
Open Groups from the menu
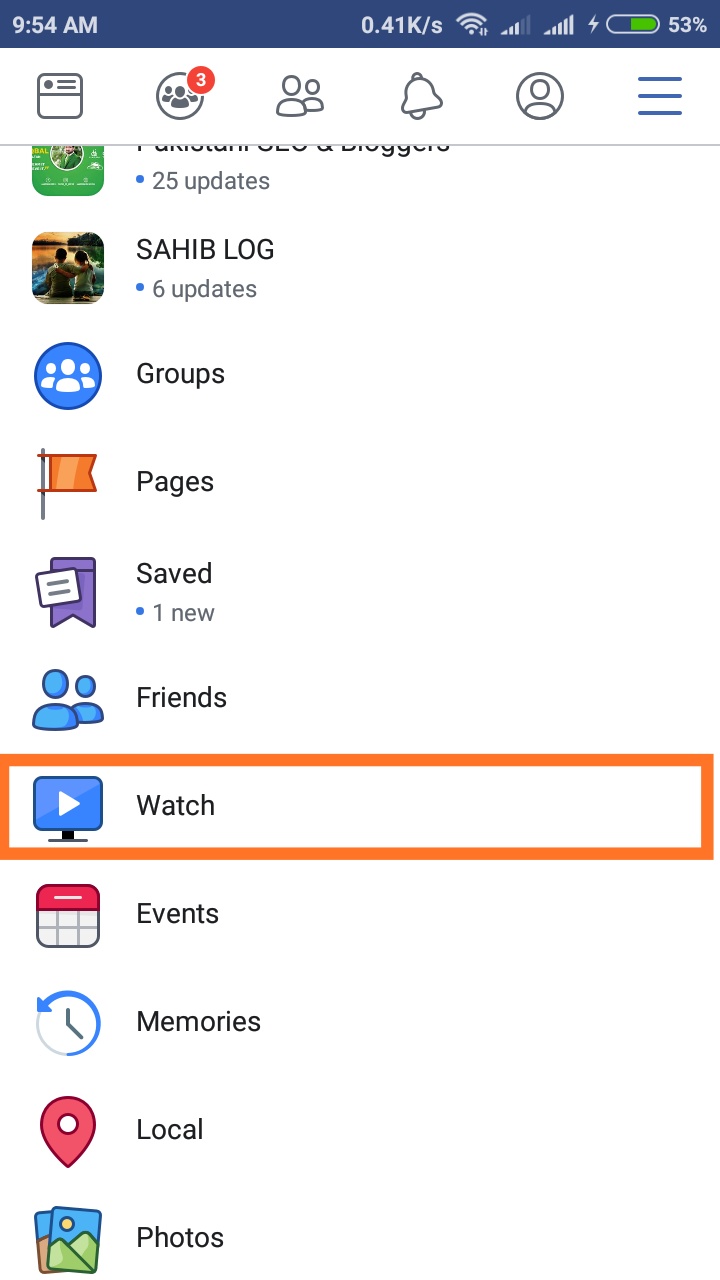click(180, 375)
